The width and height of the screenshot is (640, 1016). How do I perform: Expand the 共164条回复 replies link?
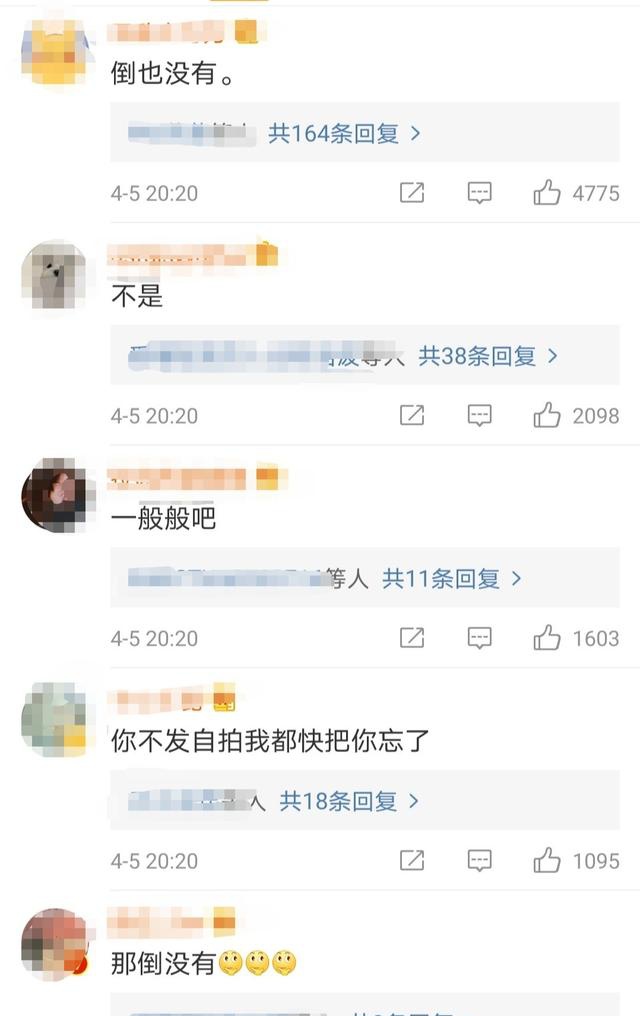344,133
